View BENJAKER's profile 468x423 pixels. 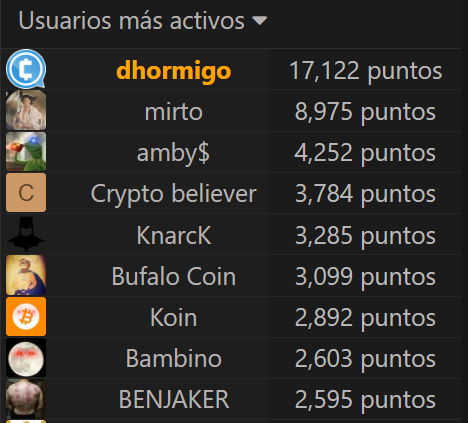click(174, 399)
